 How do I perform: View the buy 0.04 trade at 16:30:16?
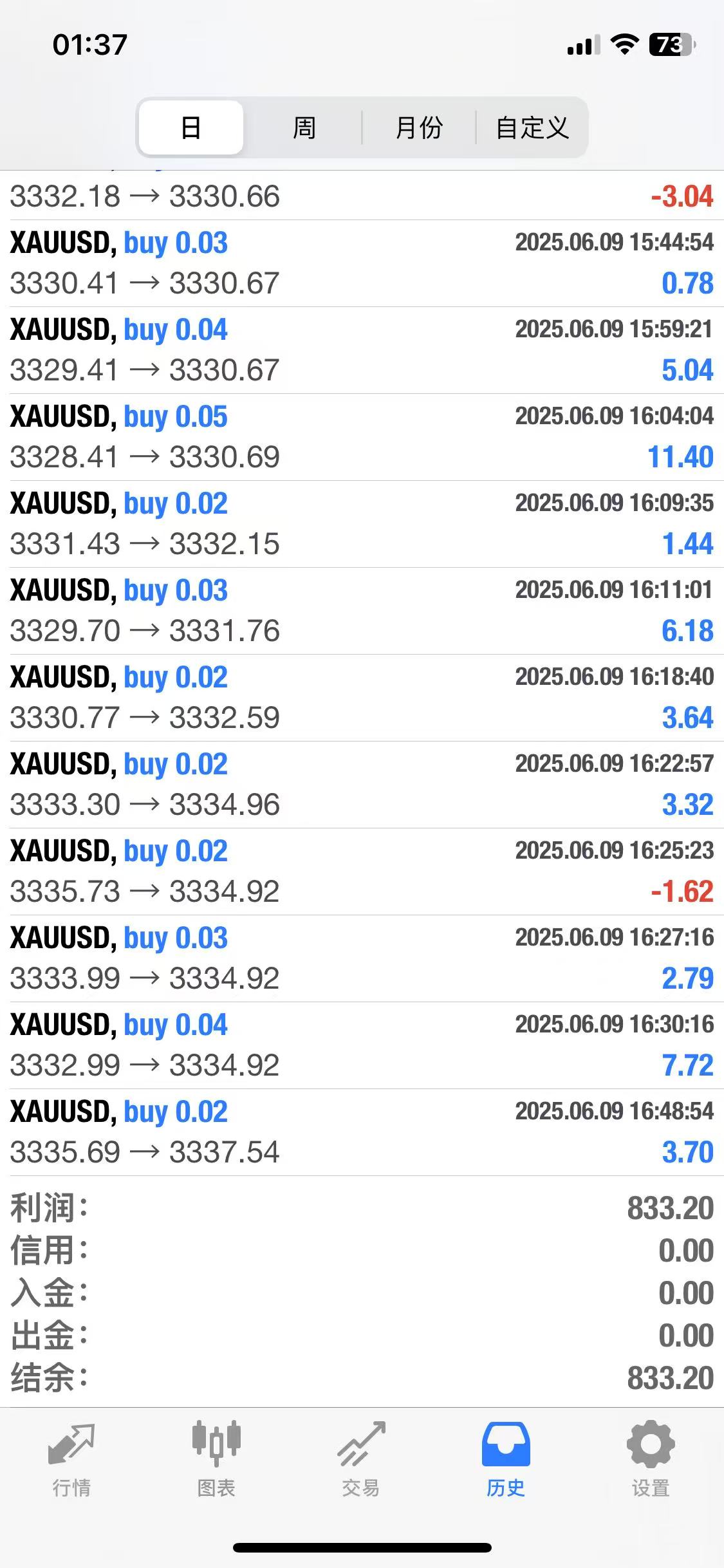362,1045
